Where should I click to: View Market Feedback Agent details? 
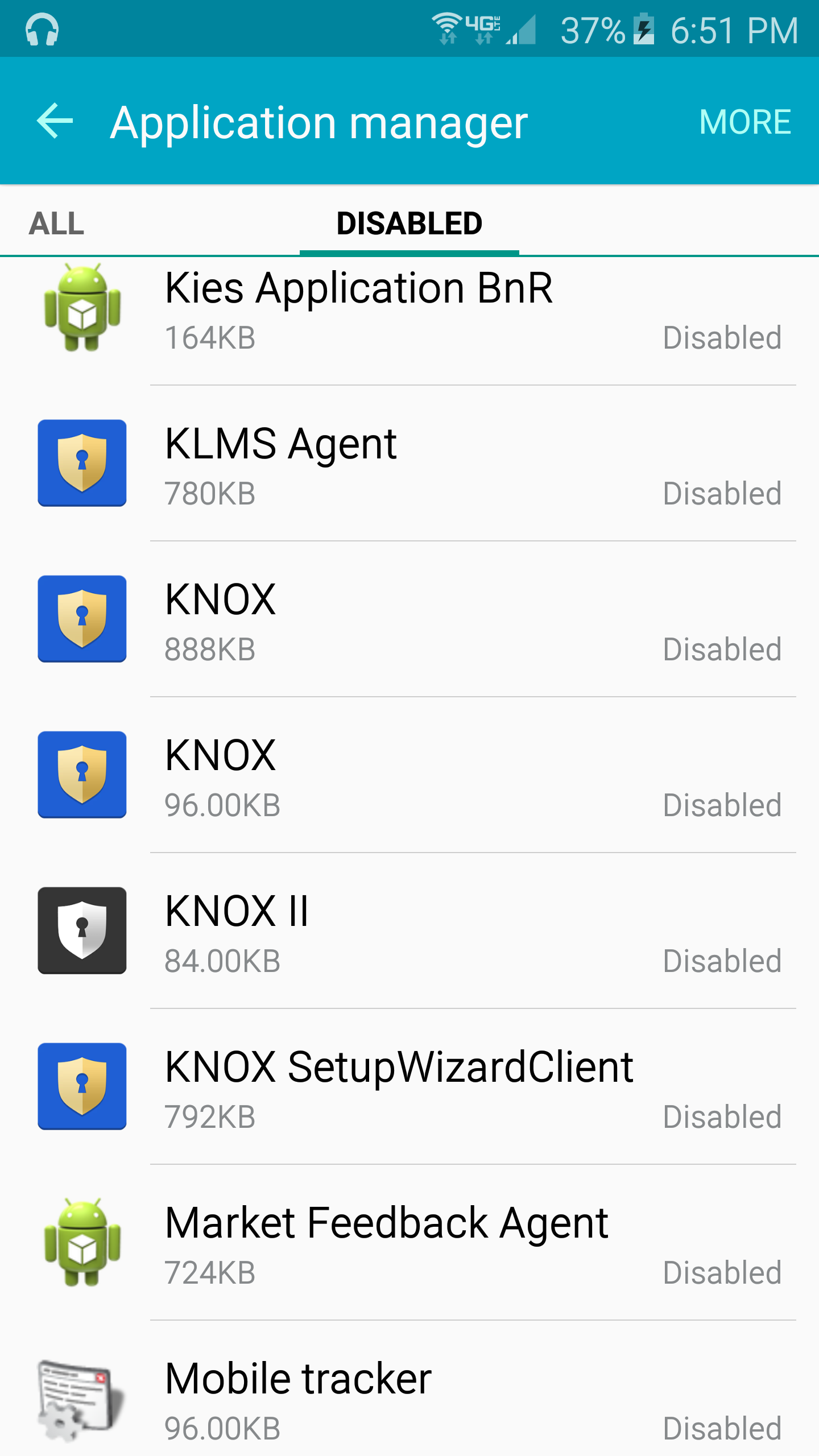[409, 1243]
